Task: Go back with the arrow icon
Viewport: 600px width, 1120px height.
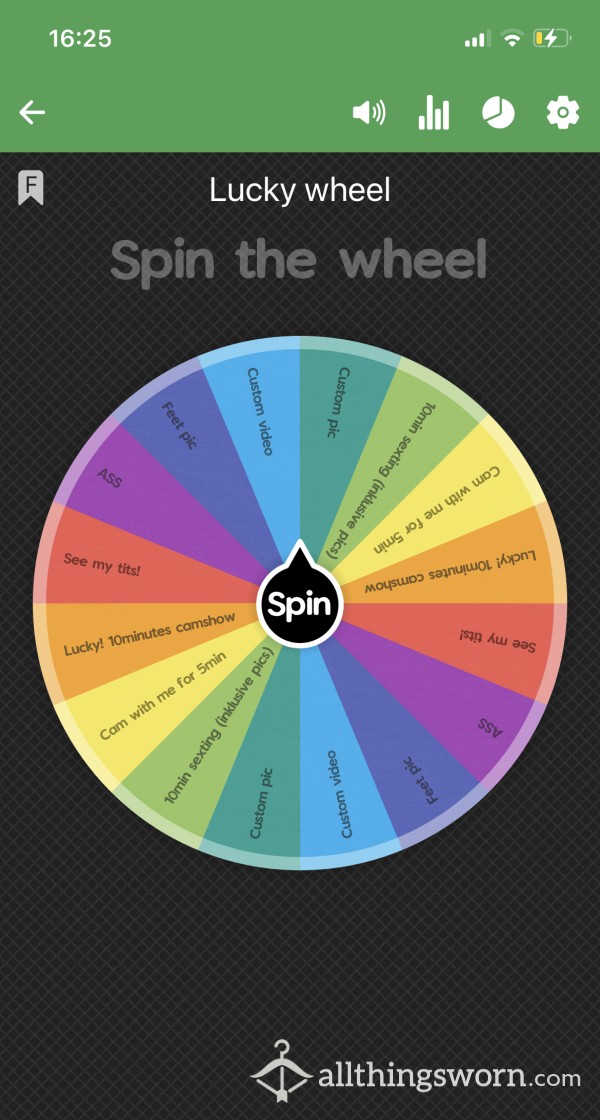Action: pyautogui.click(x=32, y=112)
